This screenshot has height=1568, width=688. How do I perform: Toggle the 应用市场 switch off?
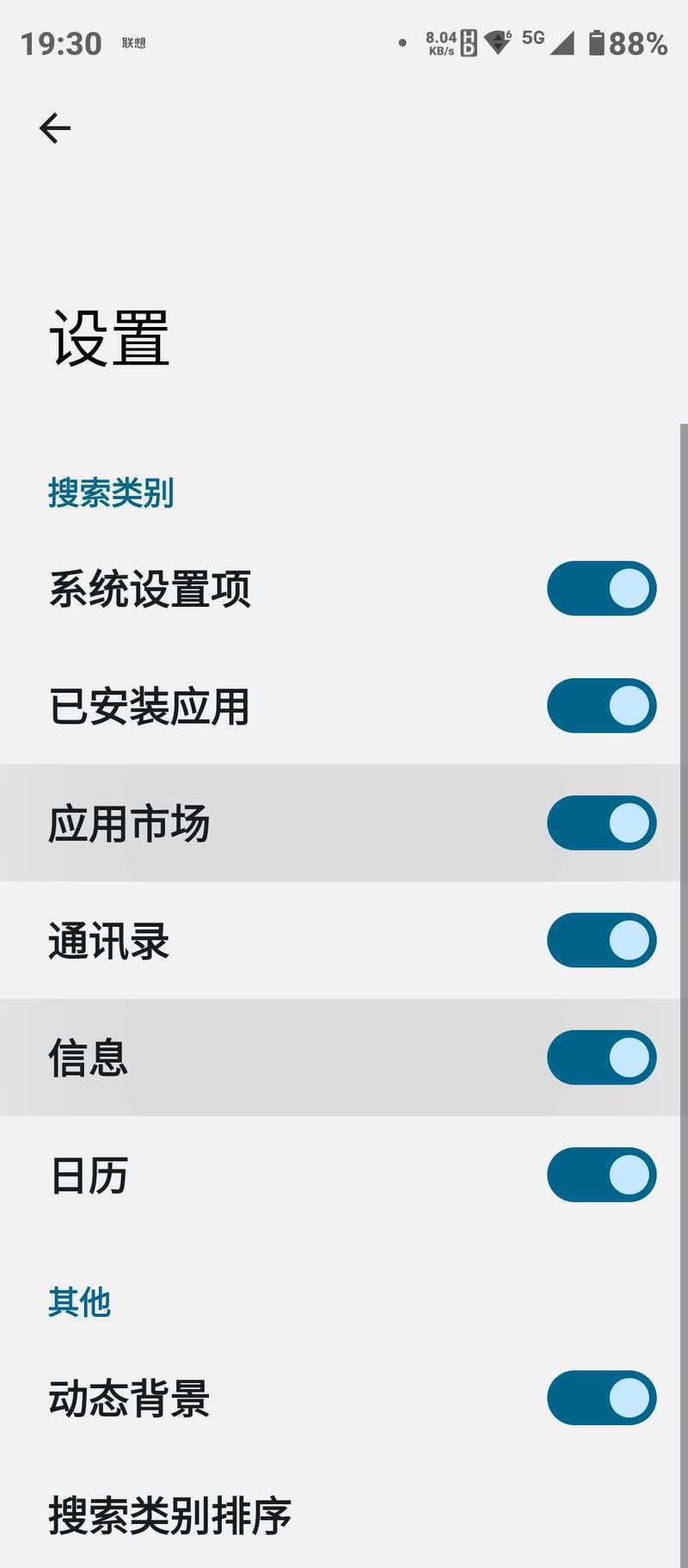click(601, 823)
